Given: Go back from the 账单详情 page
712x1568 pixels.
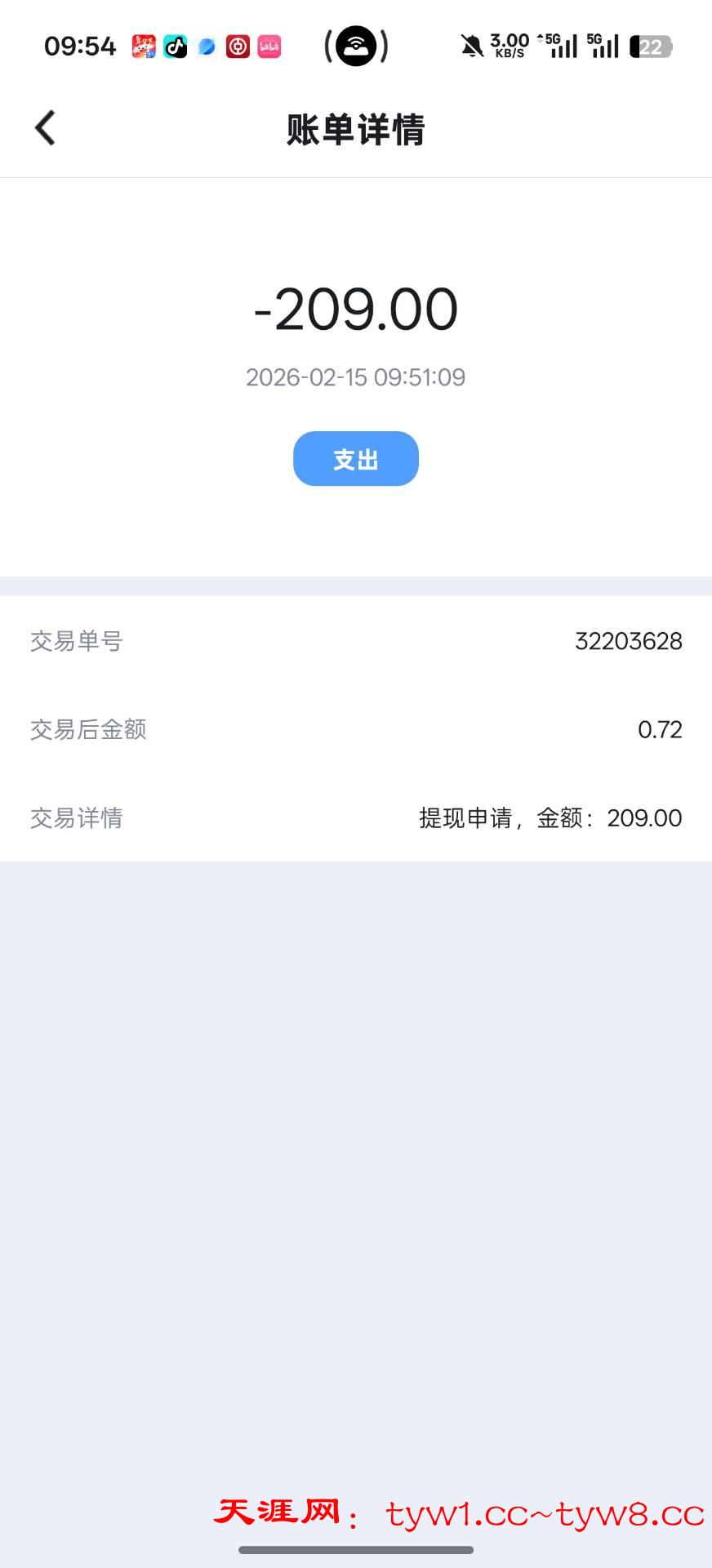Looking at the screenshot, I should click(45, 128).
